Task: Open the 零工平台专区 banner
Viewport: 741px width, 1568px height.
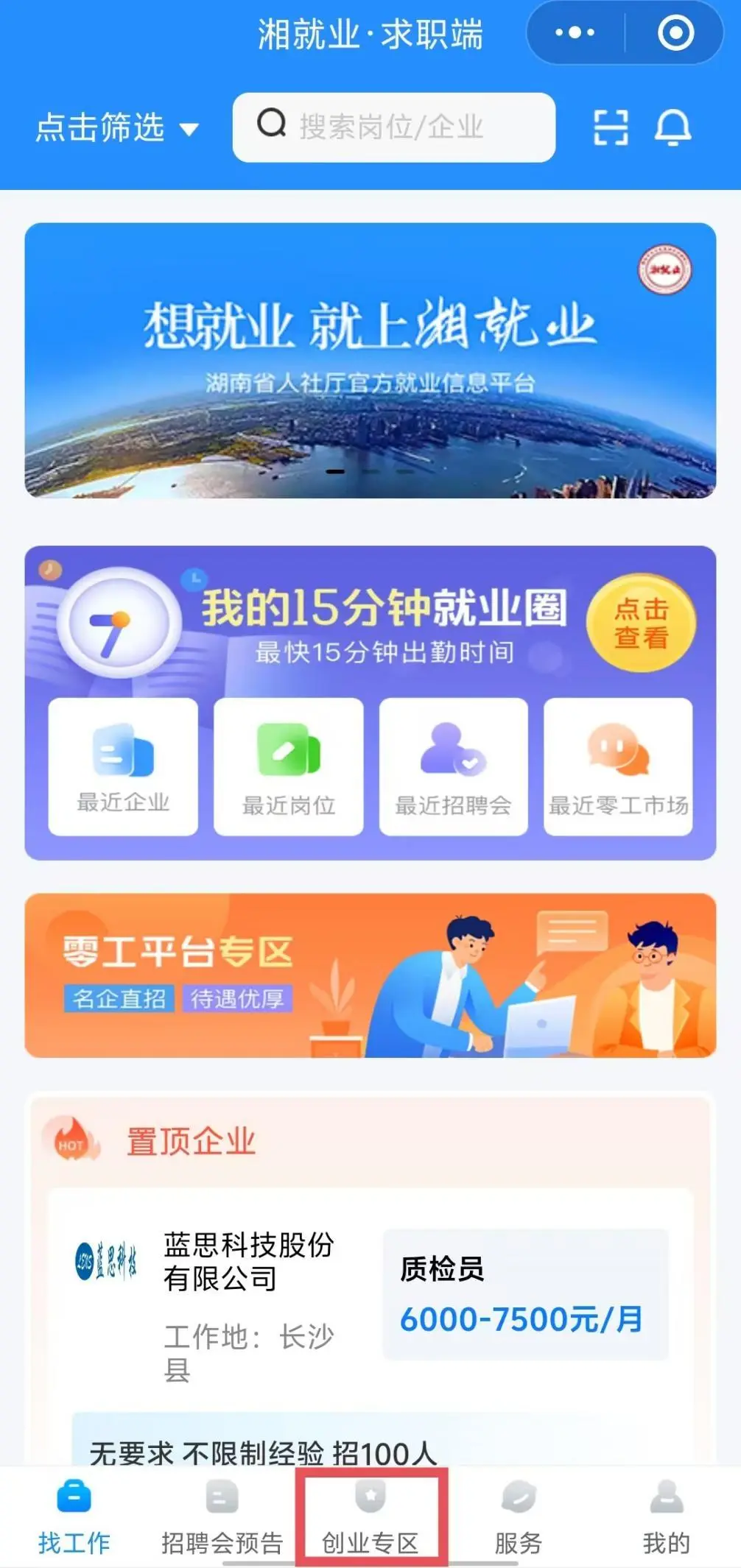Action: pos(370,975)
